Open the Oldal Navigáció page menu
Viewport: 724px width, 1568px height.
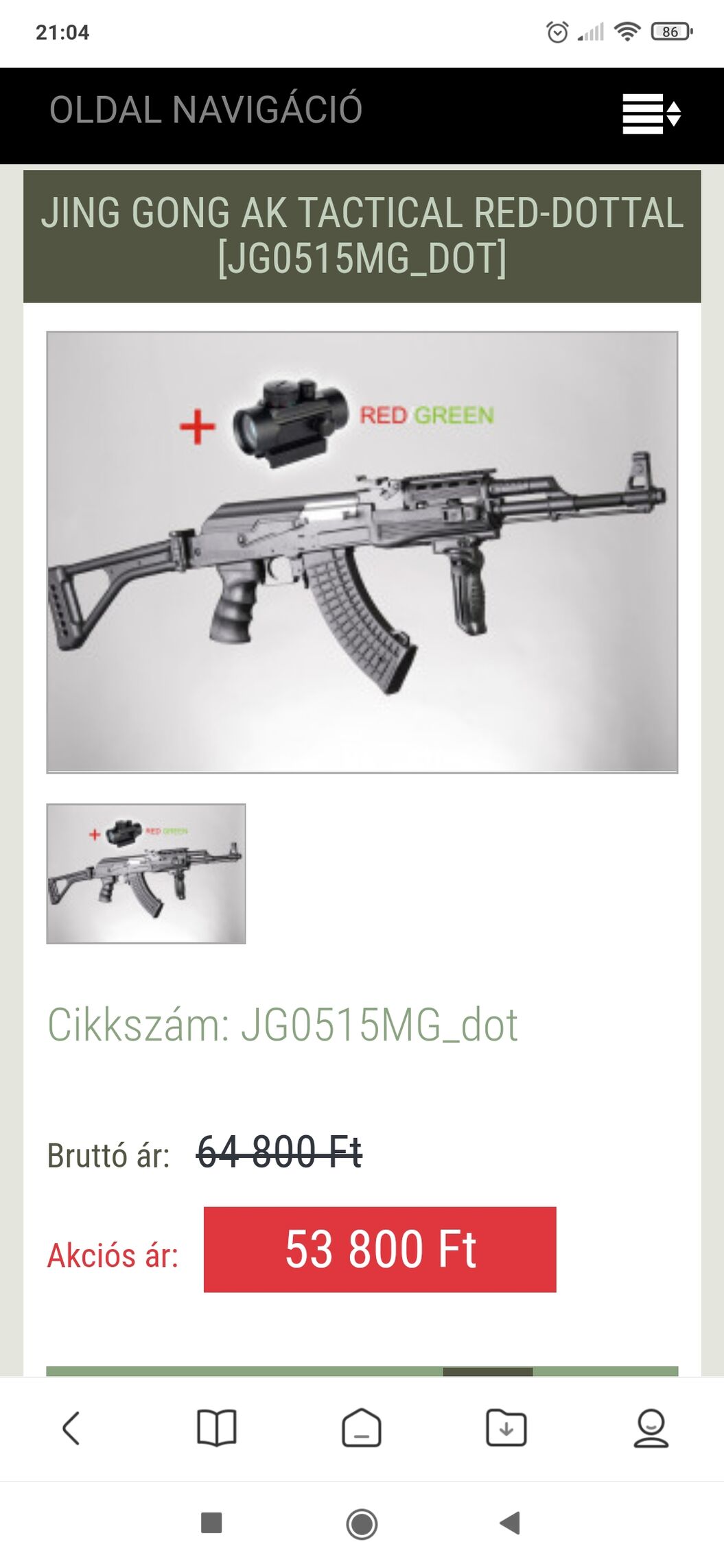pyautogui.click(x=651, y=114)
